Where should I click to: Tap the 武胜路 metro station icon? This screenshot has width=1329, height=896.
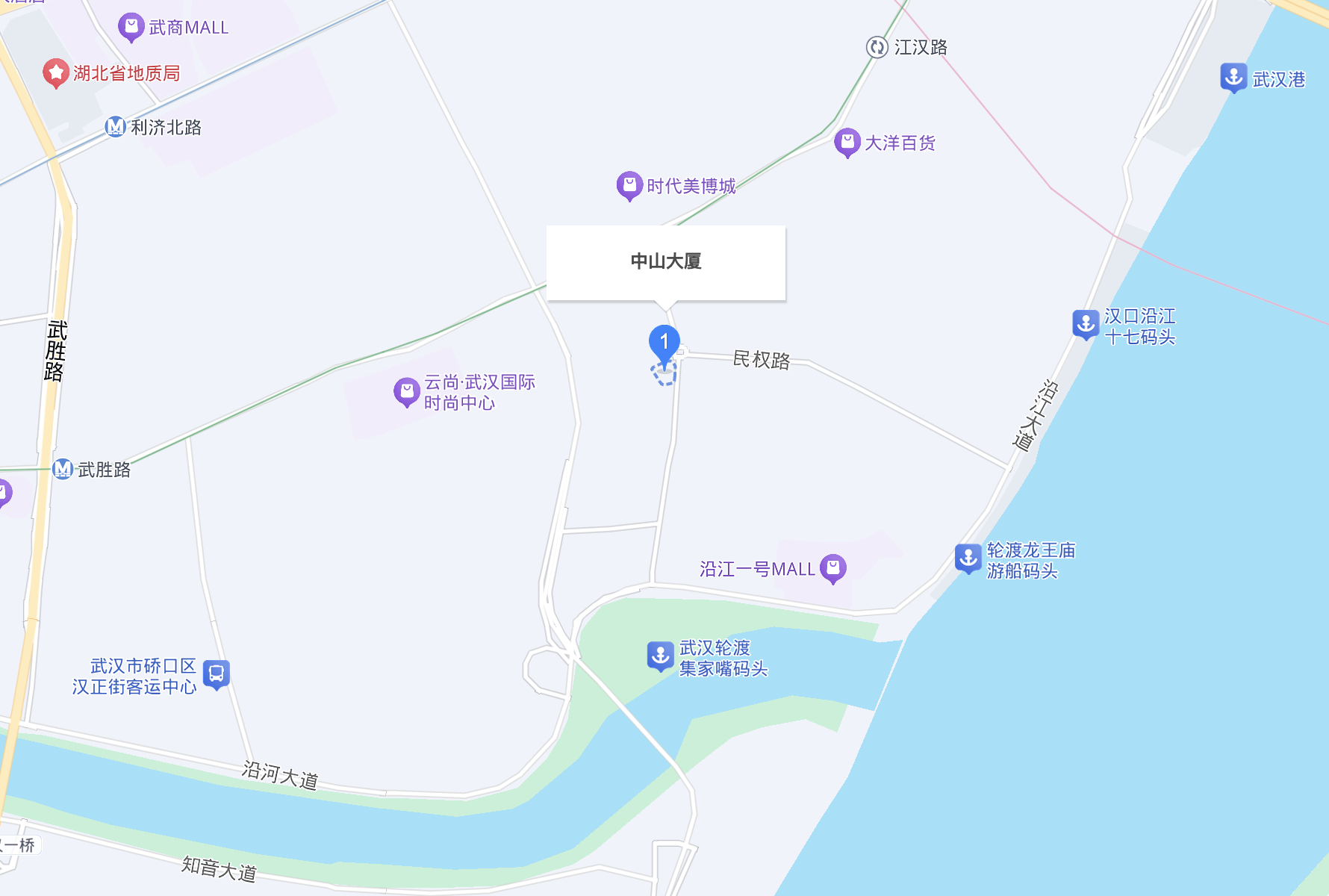[63, 469]
